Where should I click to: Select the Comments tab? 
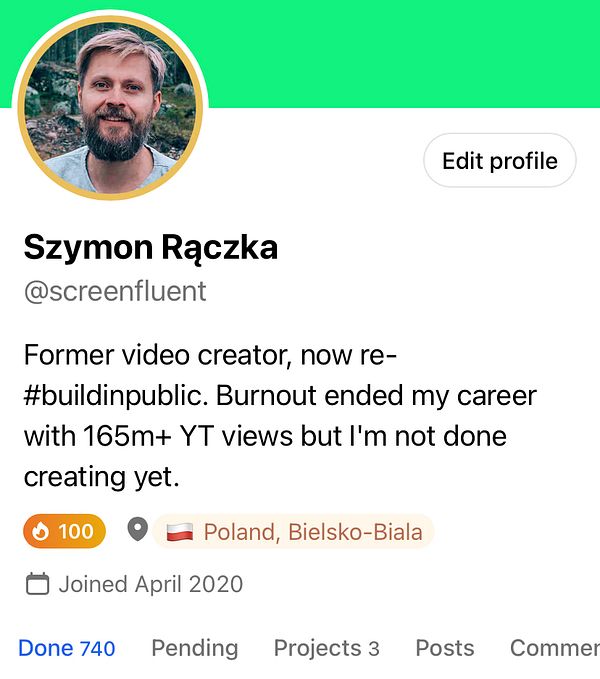[554, 648]
